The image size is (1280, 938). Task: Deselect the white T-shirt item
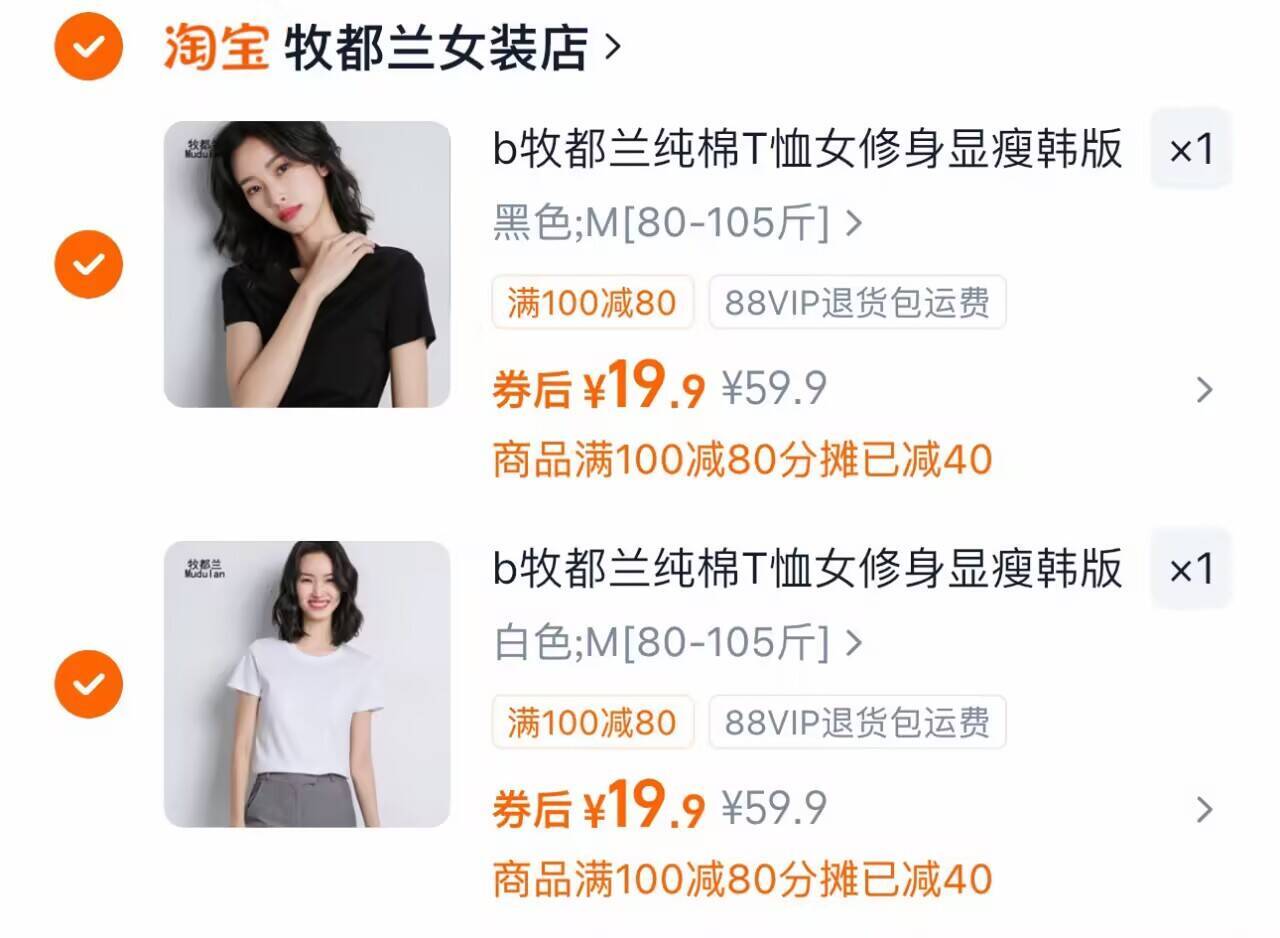click(89, 684)
